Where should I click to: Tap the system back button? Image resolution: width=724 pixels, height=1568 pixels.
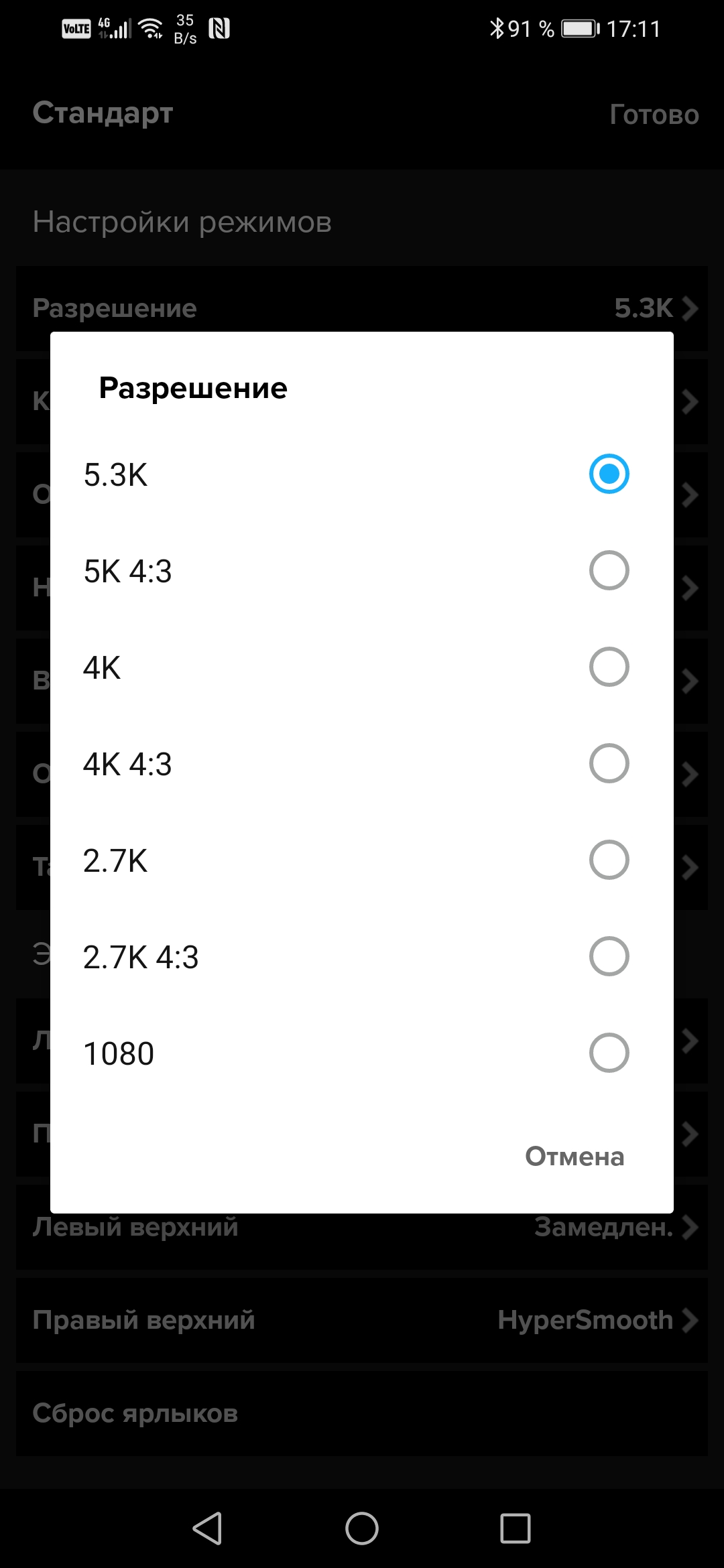[x=208, y=1528]
